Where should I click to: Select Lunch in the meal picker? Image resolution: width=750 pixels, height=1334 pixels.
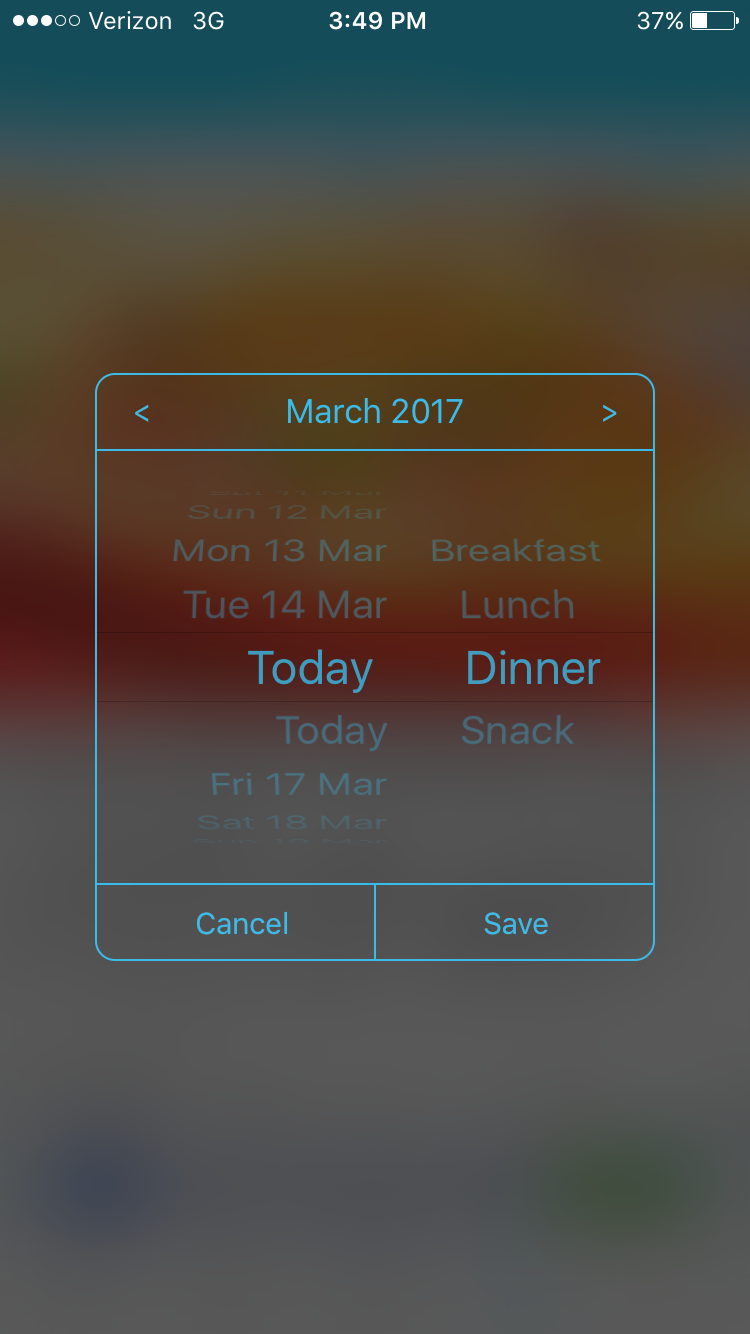[x=517, y=605]
